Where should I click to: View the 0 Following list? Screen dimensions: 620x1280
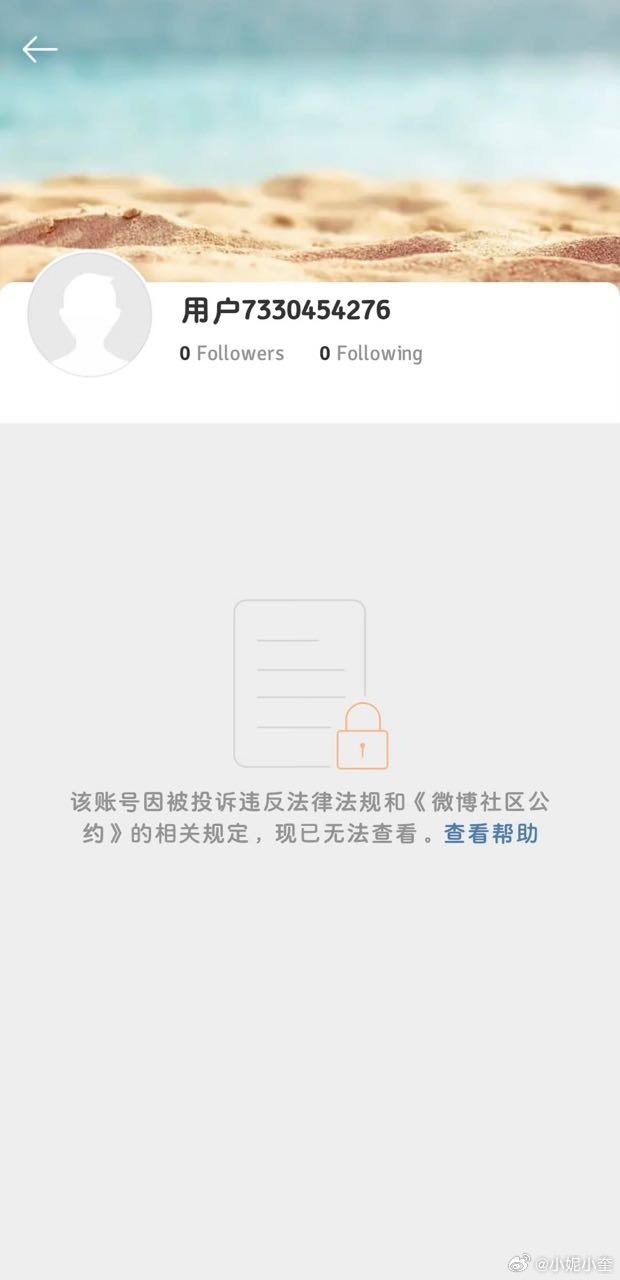coord(371,353)
